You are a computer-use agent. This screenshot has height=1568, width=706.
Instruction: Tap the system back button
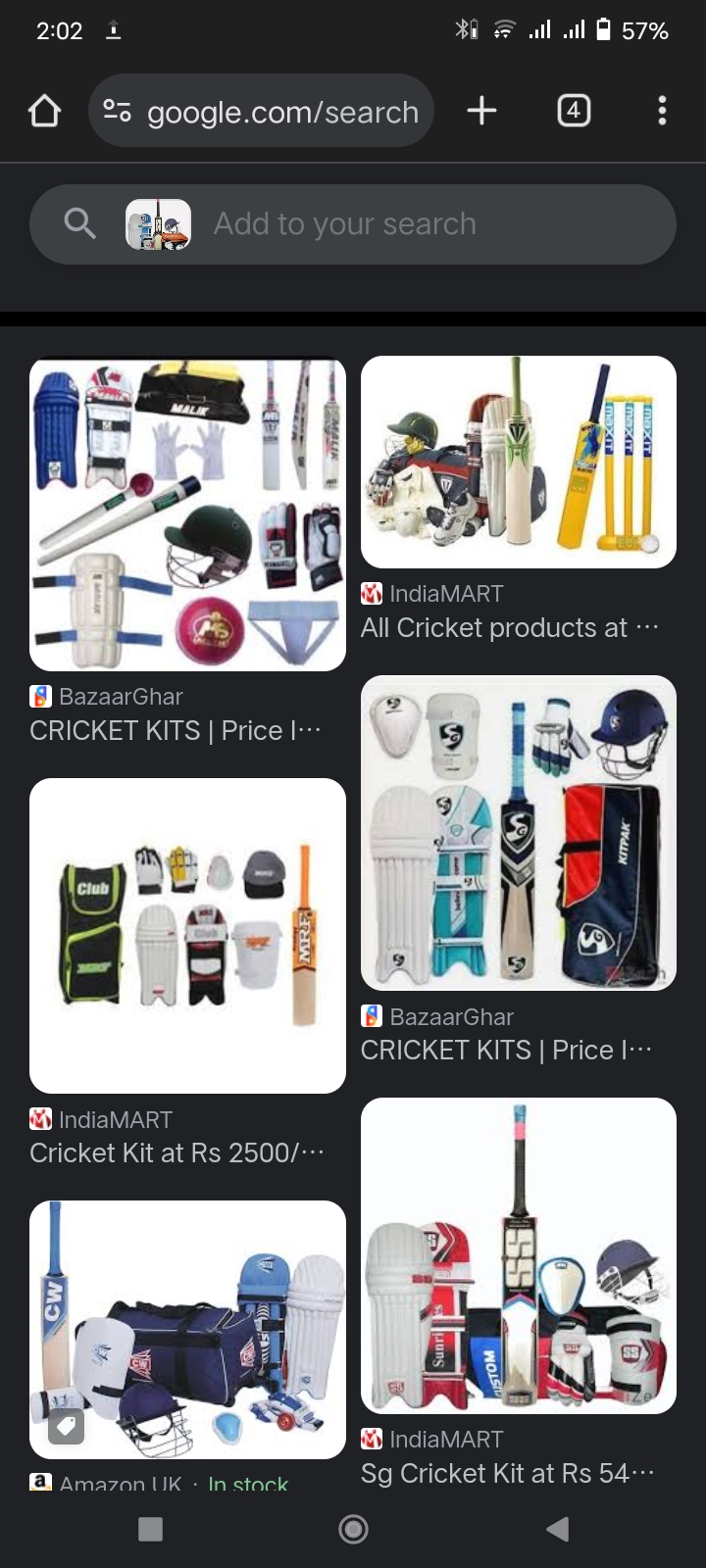tap(557, 1529)
